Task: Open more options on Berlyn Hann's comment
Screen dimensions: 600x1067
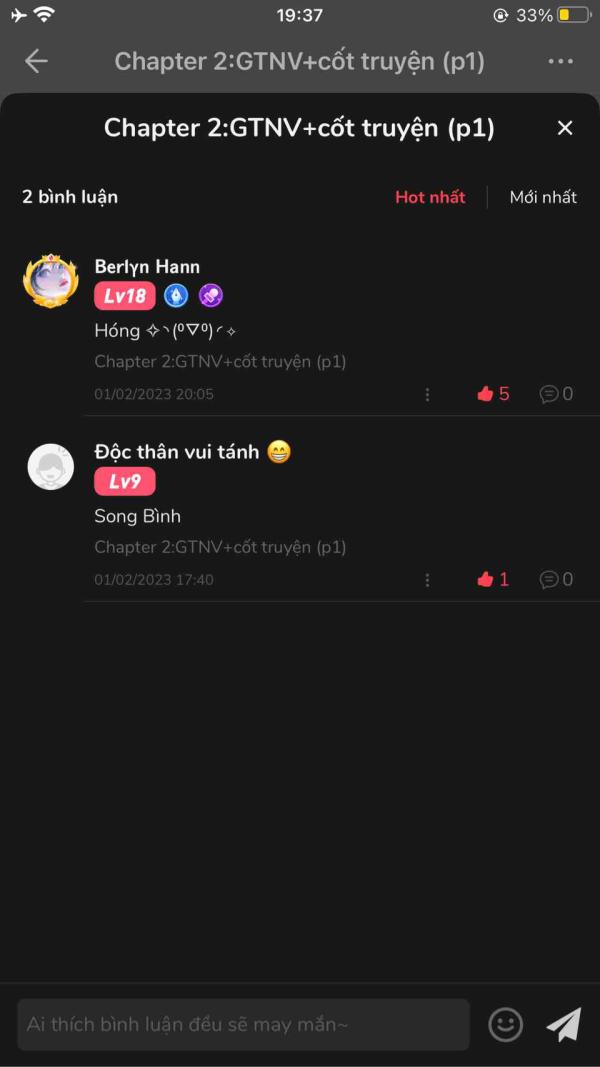Action: point(427,394)
